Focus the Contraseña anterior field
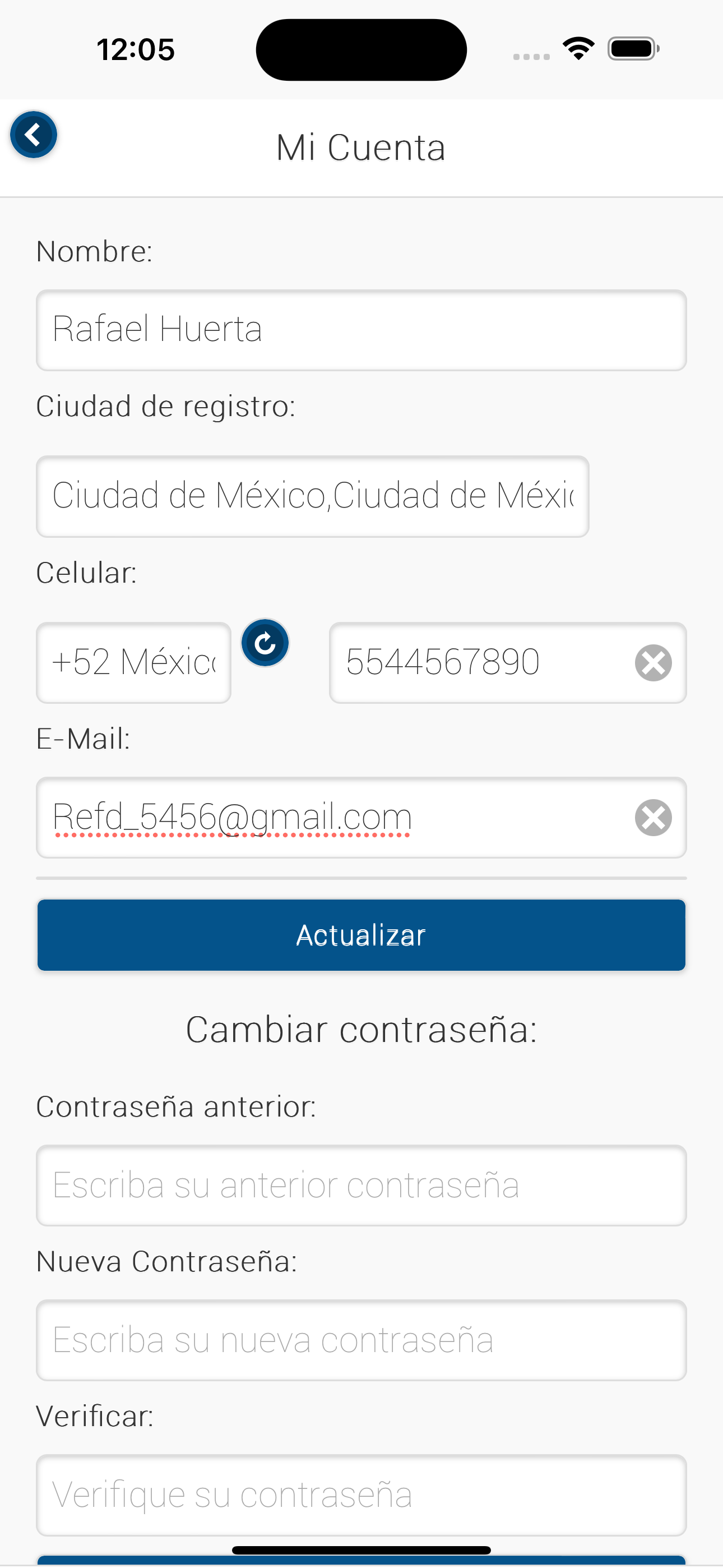Image resolution: width=723 pixels, height=1568 pixels. pyautogui.click(x=361, y=1184)
